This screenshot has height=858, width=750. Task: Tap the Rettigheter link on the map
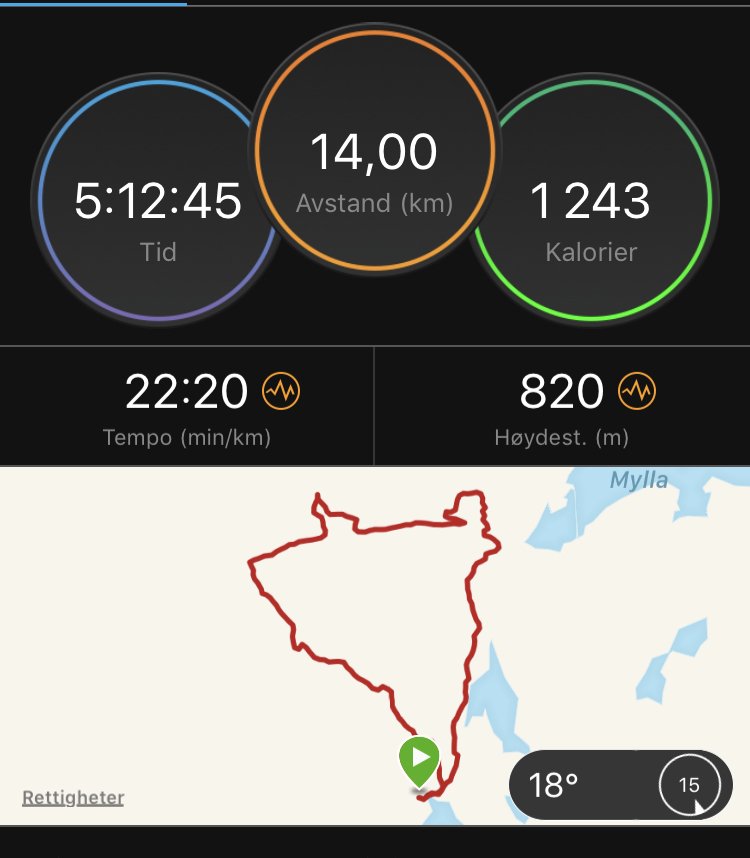pos(73,797)
